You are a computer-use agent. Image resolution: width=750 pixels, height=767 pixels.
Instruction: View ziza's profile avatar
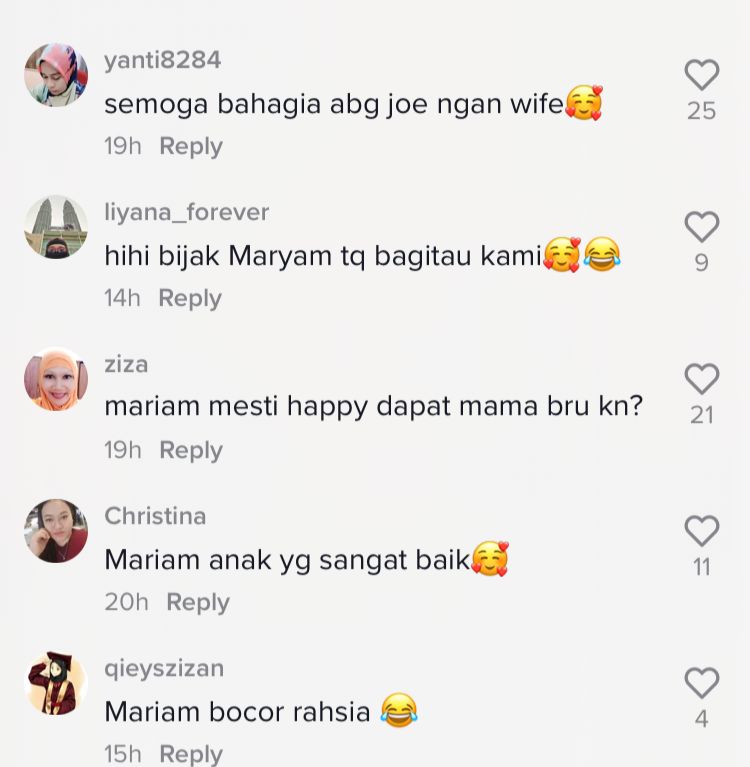[56, 379]
